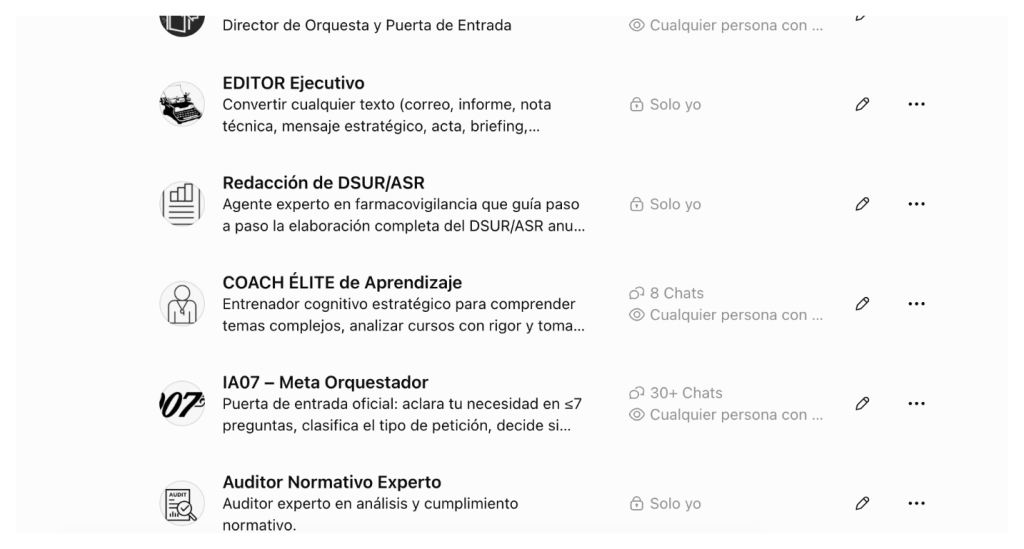Open the three-dot menu for COACH ÉLITE
1024x549 pixels.
(x=916, y=304)
